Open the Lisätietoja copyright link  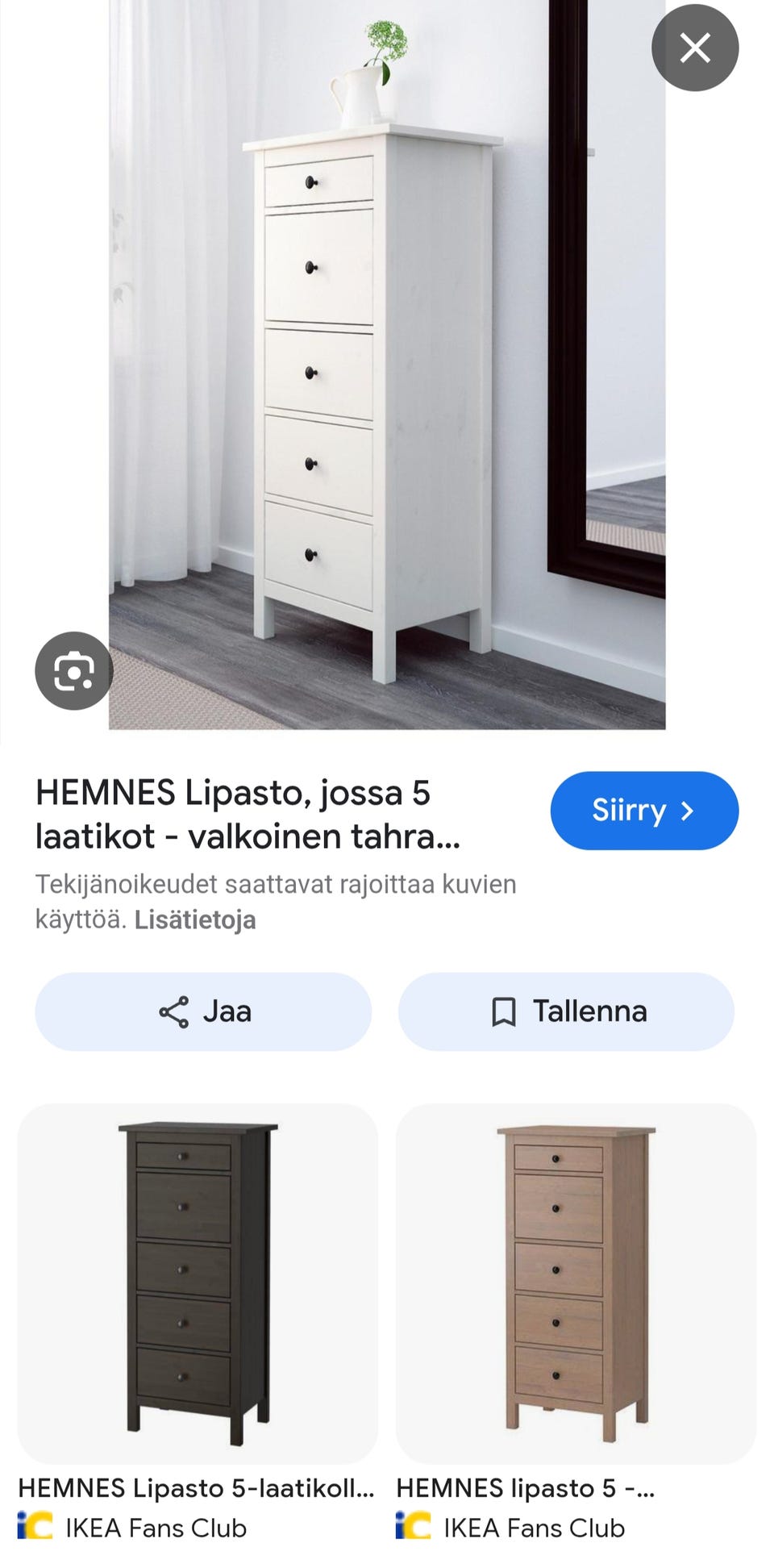point(195,920)
